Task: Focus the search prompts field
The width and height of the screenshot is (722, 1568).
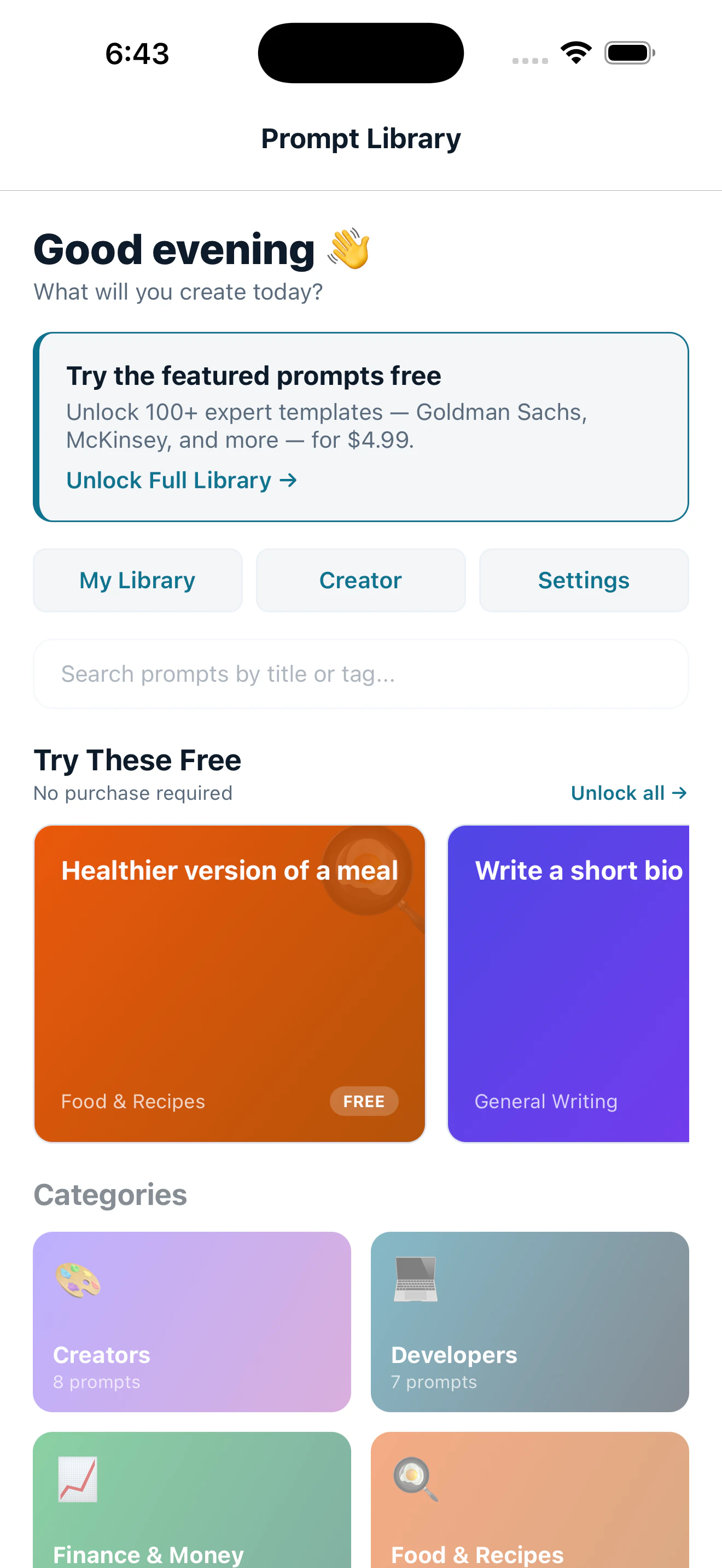Action: pyautogui.click(x=361, y=674)
